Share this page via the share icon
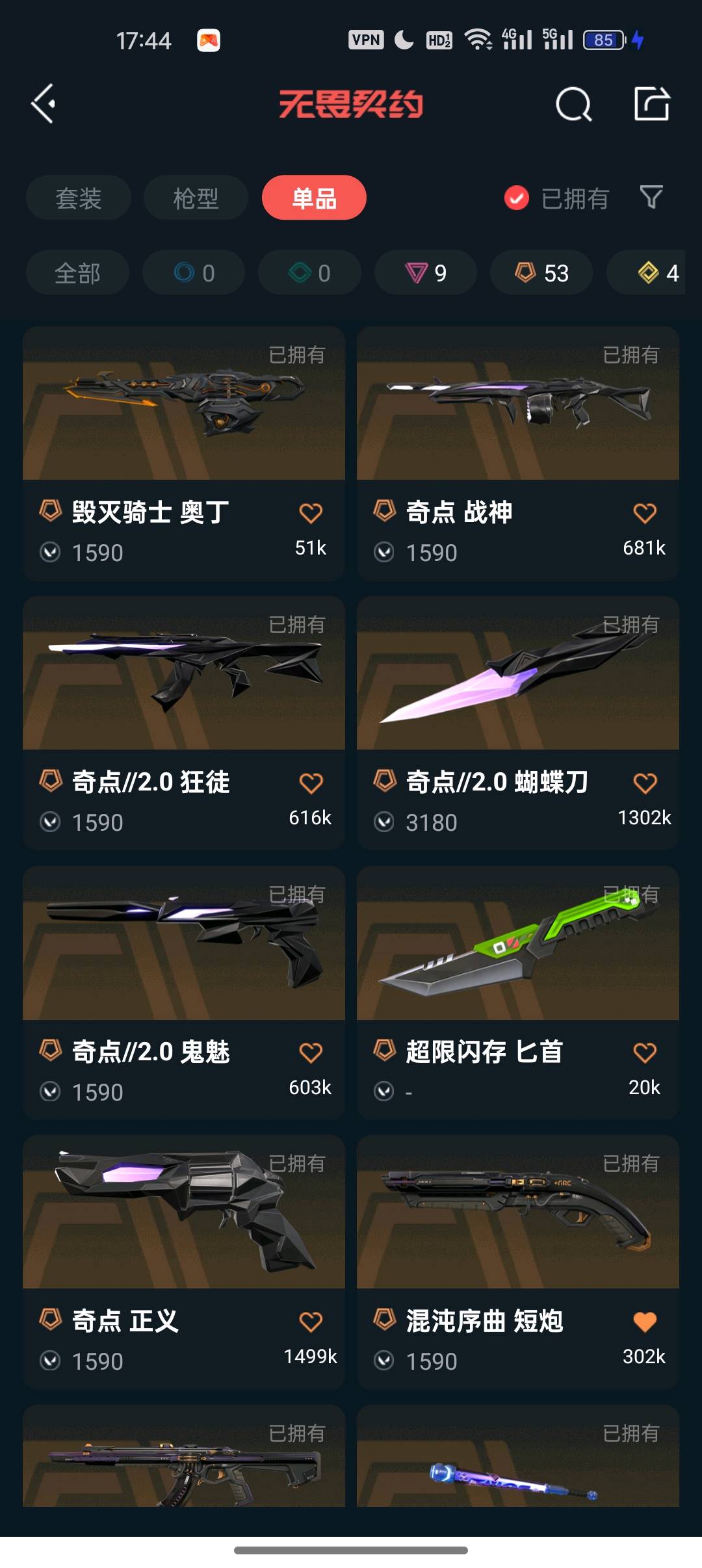 [x=651, y=104]
